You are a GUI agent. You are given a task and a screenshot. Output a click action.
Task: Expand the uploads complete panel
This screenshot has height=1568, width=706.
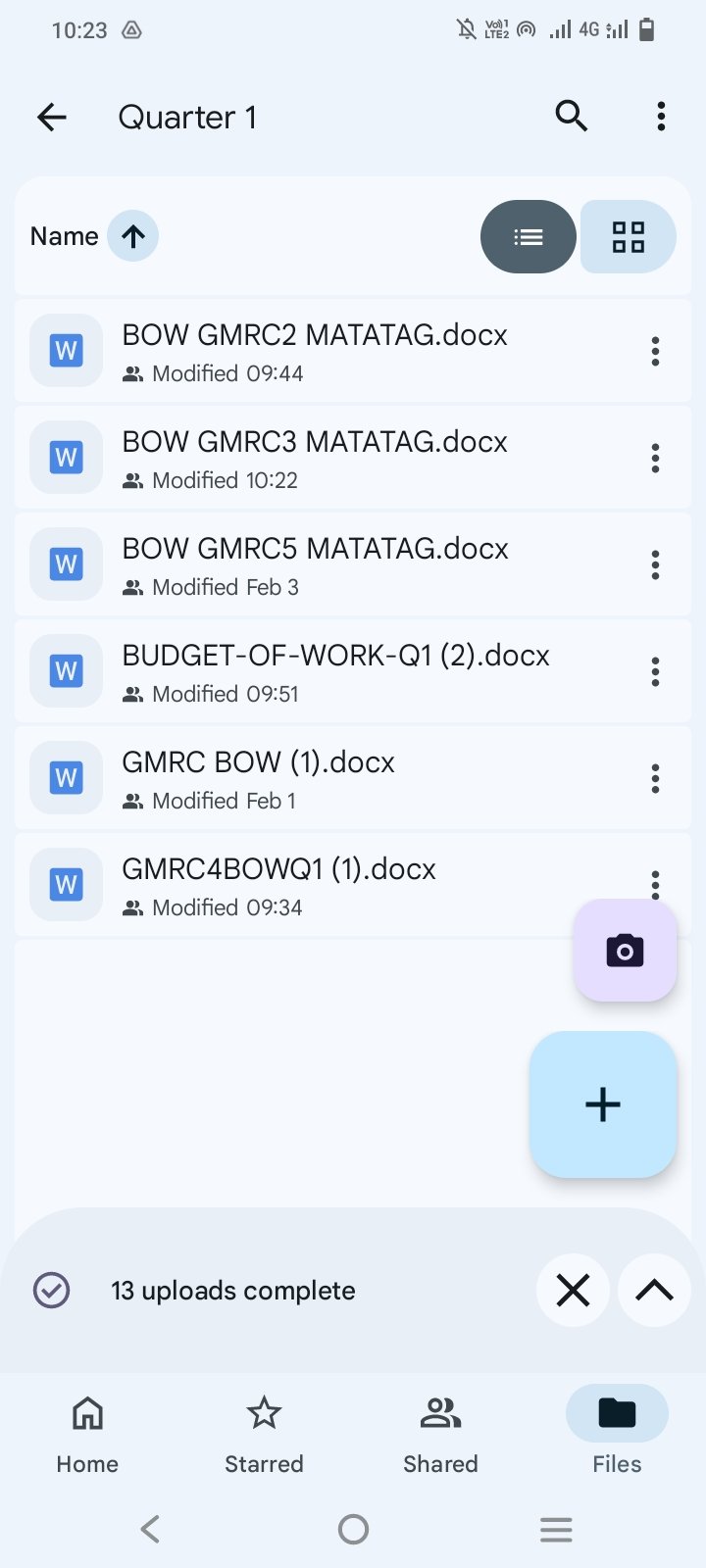654,1291
